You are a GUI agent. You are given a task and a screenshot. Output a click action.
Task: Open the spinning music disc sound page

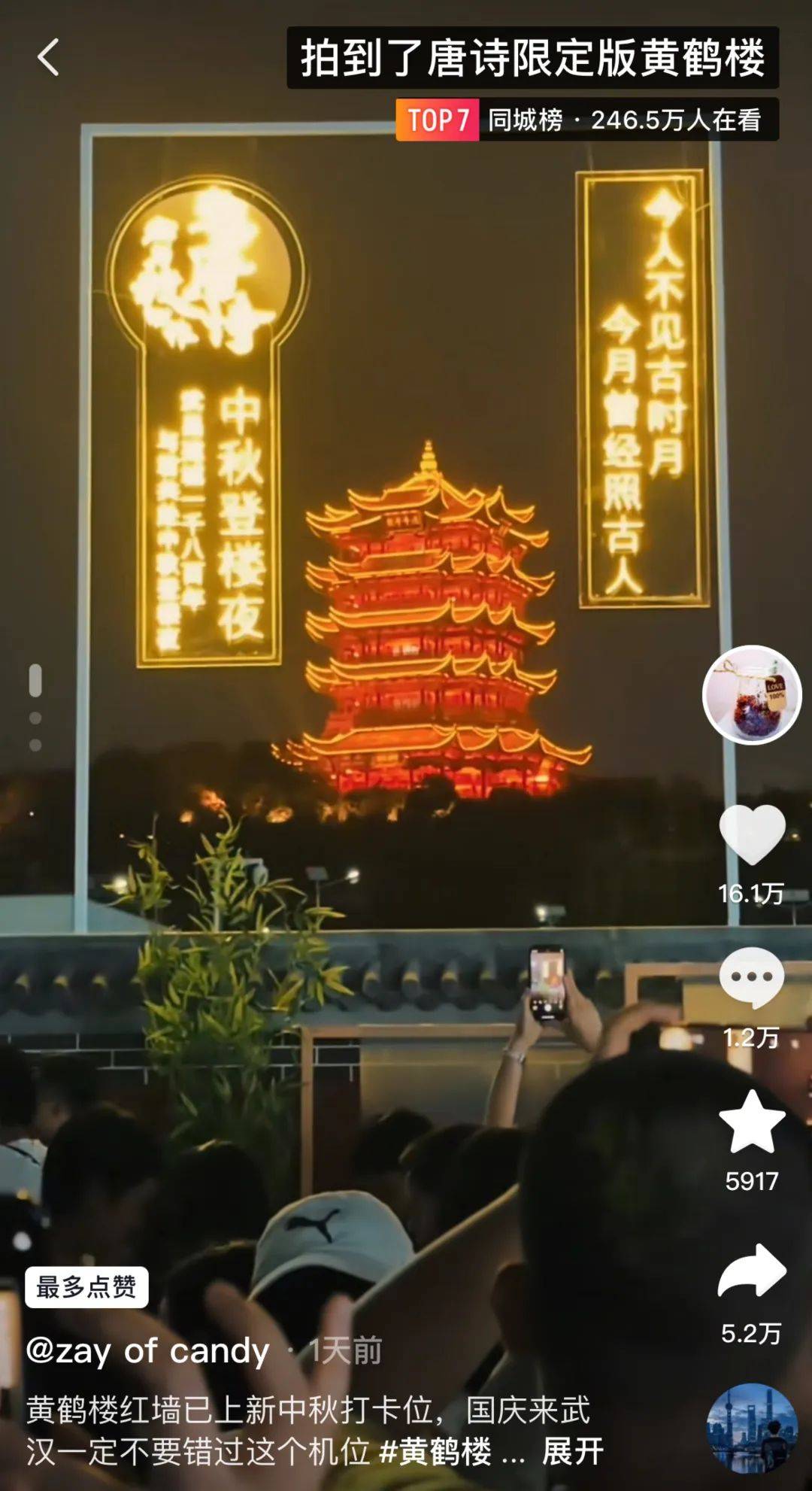(x=752, y=1429)
